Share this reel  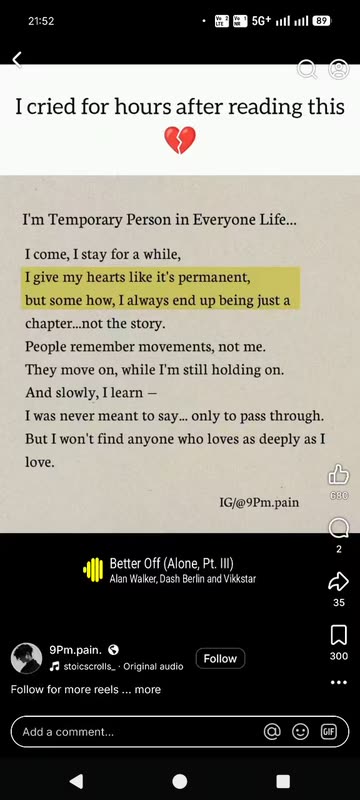[339, 581]
